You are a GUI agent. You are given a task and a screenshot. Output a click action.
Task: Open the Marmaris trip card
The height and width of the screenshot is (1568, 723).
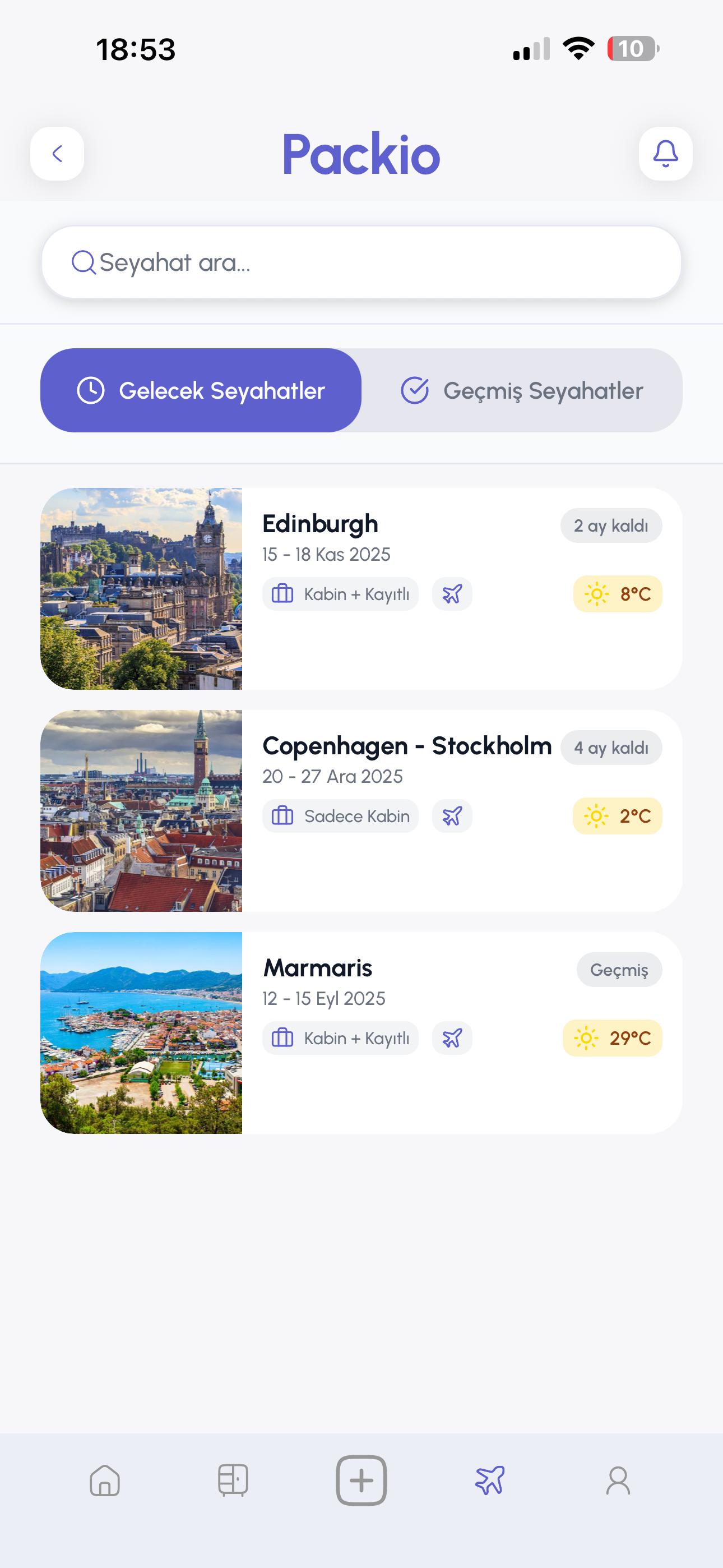click(361, 1032)
